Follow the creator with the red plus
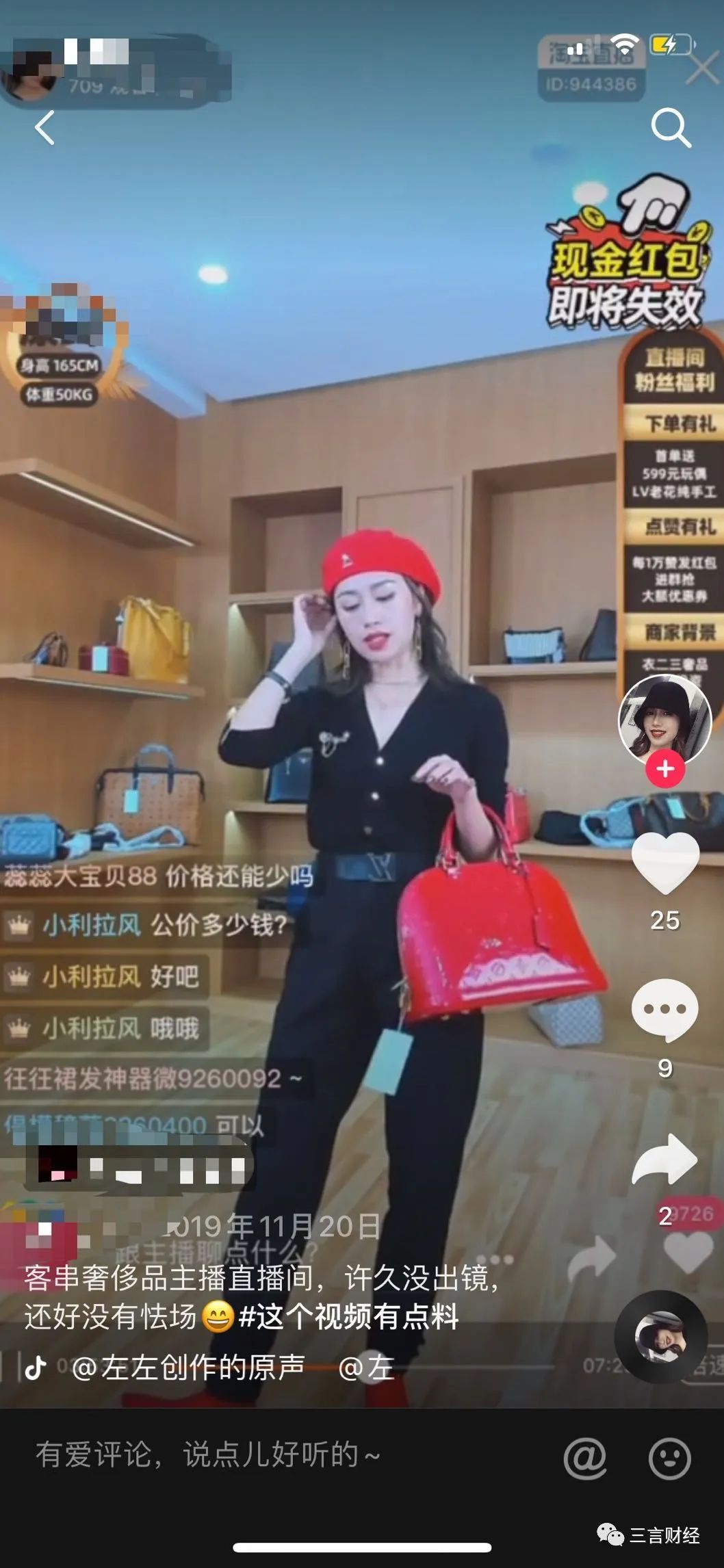724x1568 pixels. [x=665, y=769]
